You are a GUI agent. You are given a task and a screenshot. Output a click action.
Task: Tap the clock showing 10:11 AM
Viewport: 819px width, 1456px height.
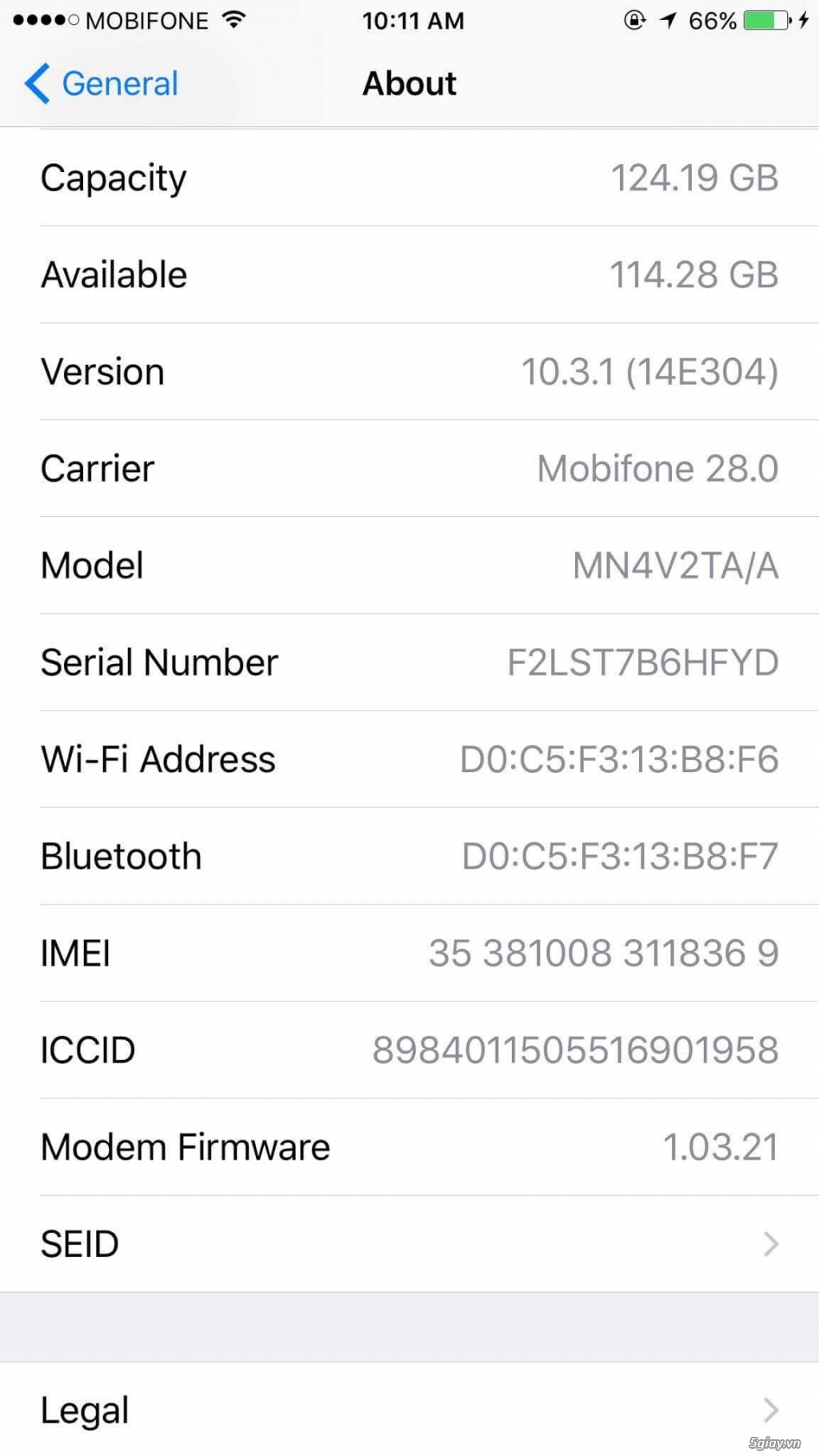(x=413, y=19)
